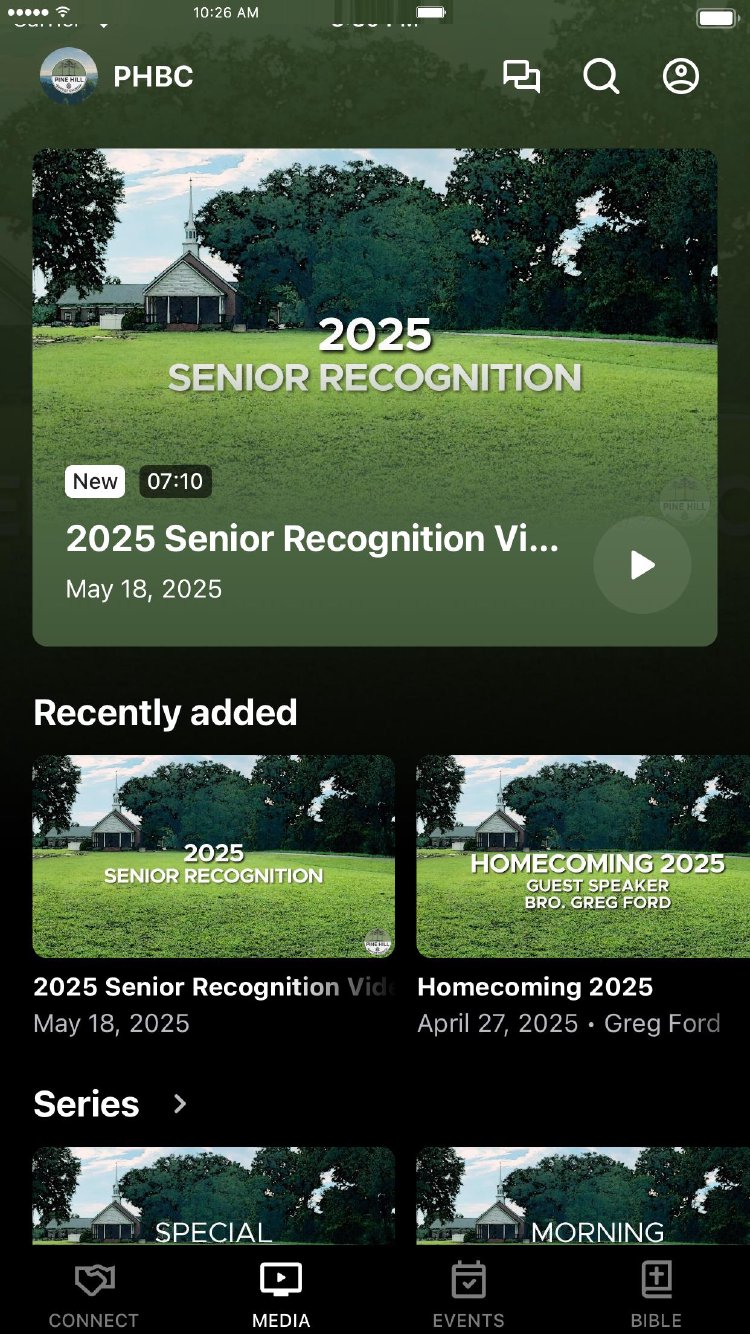750x1334 pixels.
Task: Open the Homecoming 2025 video card
Action: tap(583, 856)
